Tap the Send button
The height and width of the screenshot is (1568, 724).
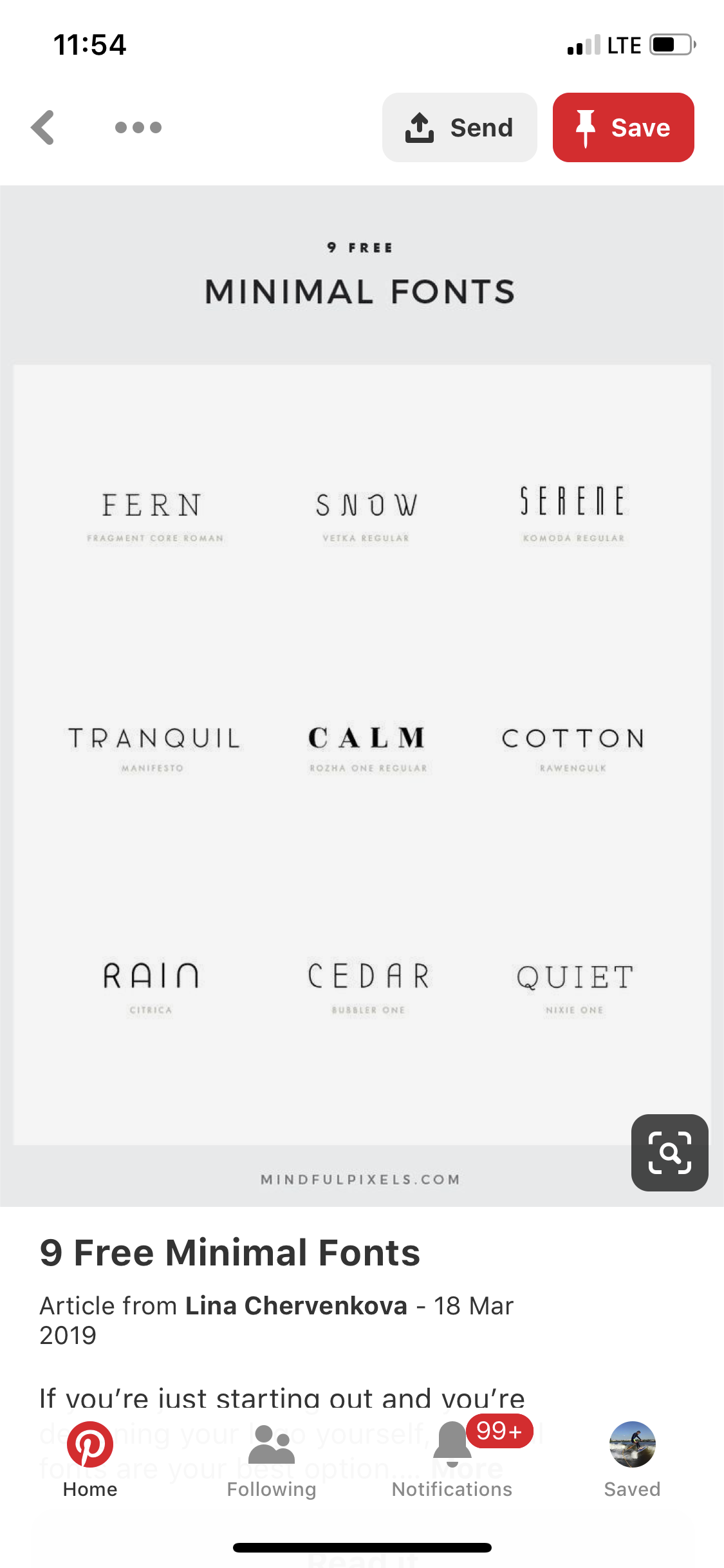click(x=459, y=127)
